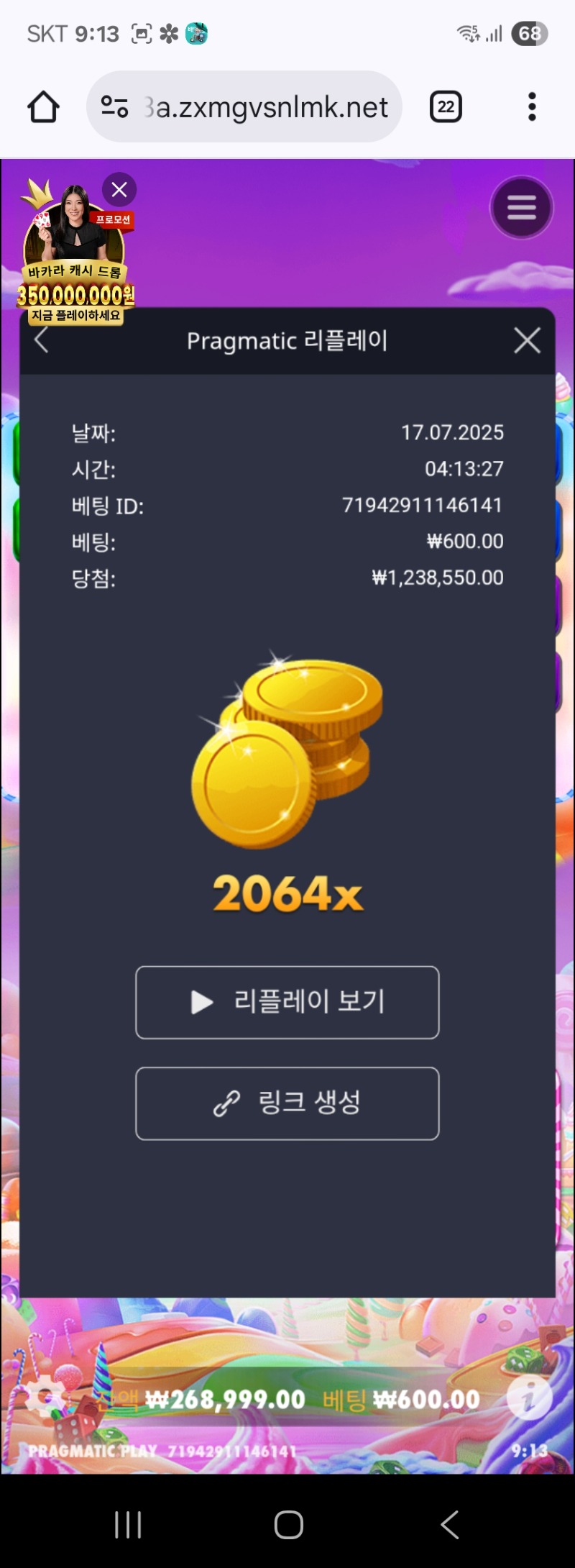Screen dimensions: 575x1568
Task: Tap the system back button
Action: pyautogui.click(x=450, y=1523)
